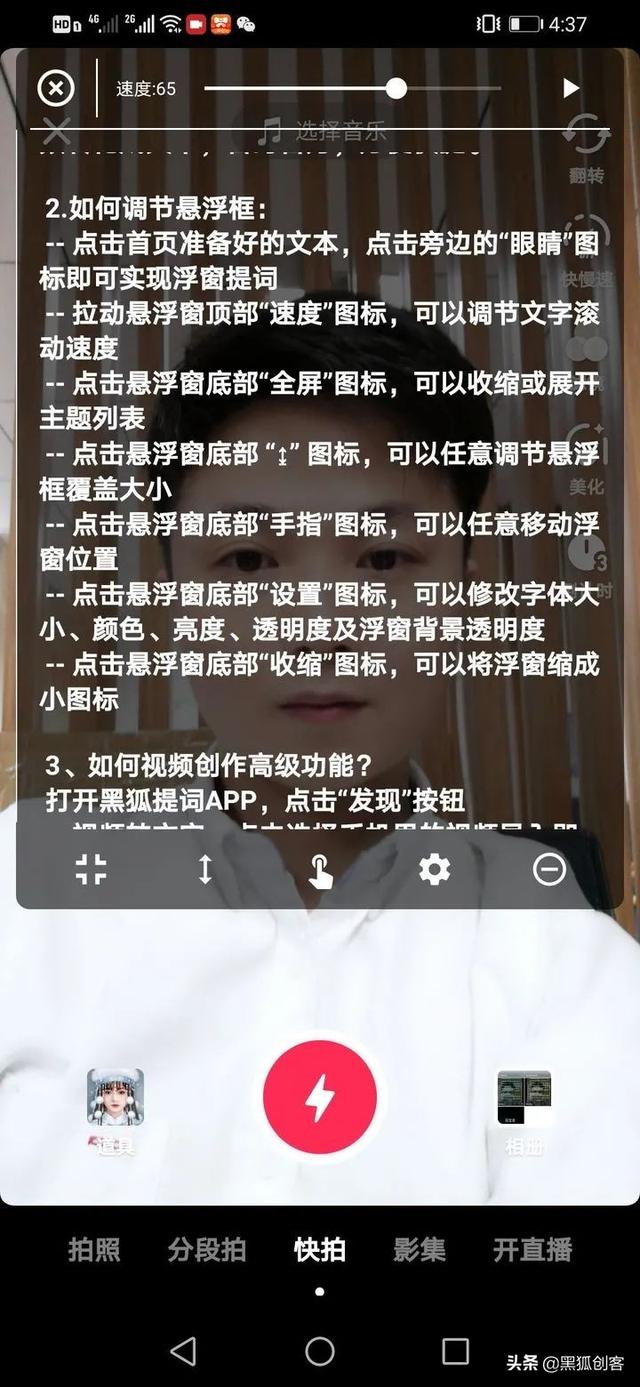Image resolution: width=640 pixels, height=1387 pixels.
Task: Minimize the floating window with the minus icon
Action: tap(549, 869)
